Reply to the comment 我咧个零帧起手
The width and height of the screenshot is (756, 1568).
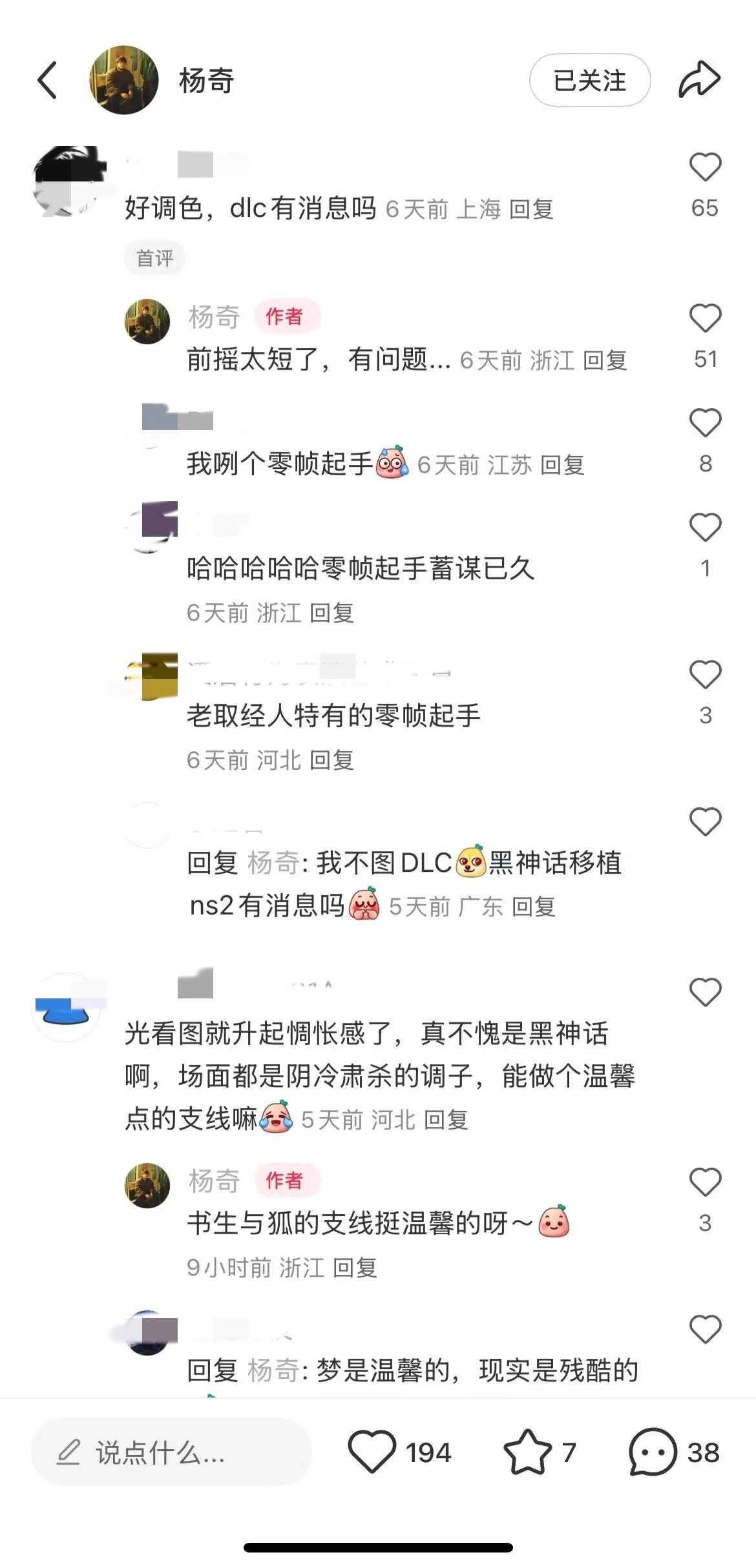pos(562,465)
